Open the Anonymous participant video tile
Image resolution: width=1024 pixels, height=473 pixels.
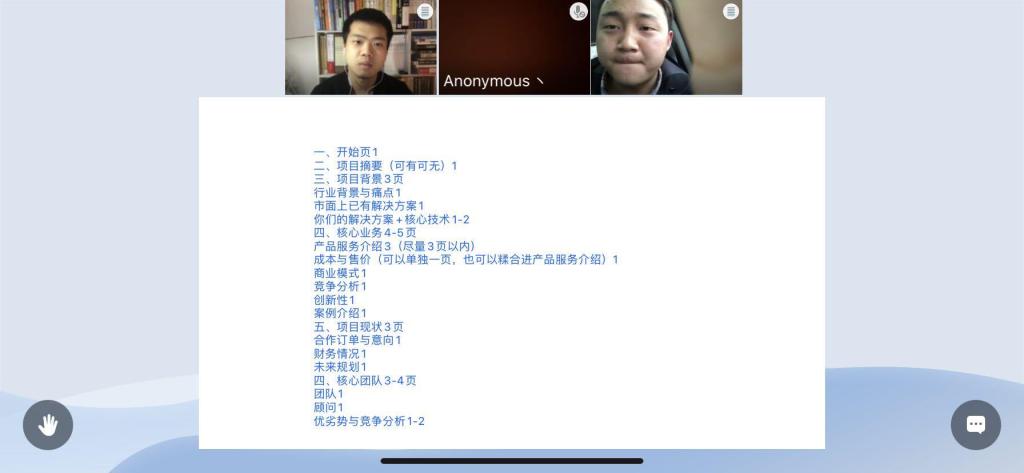point(513,45)
